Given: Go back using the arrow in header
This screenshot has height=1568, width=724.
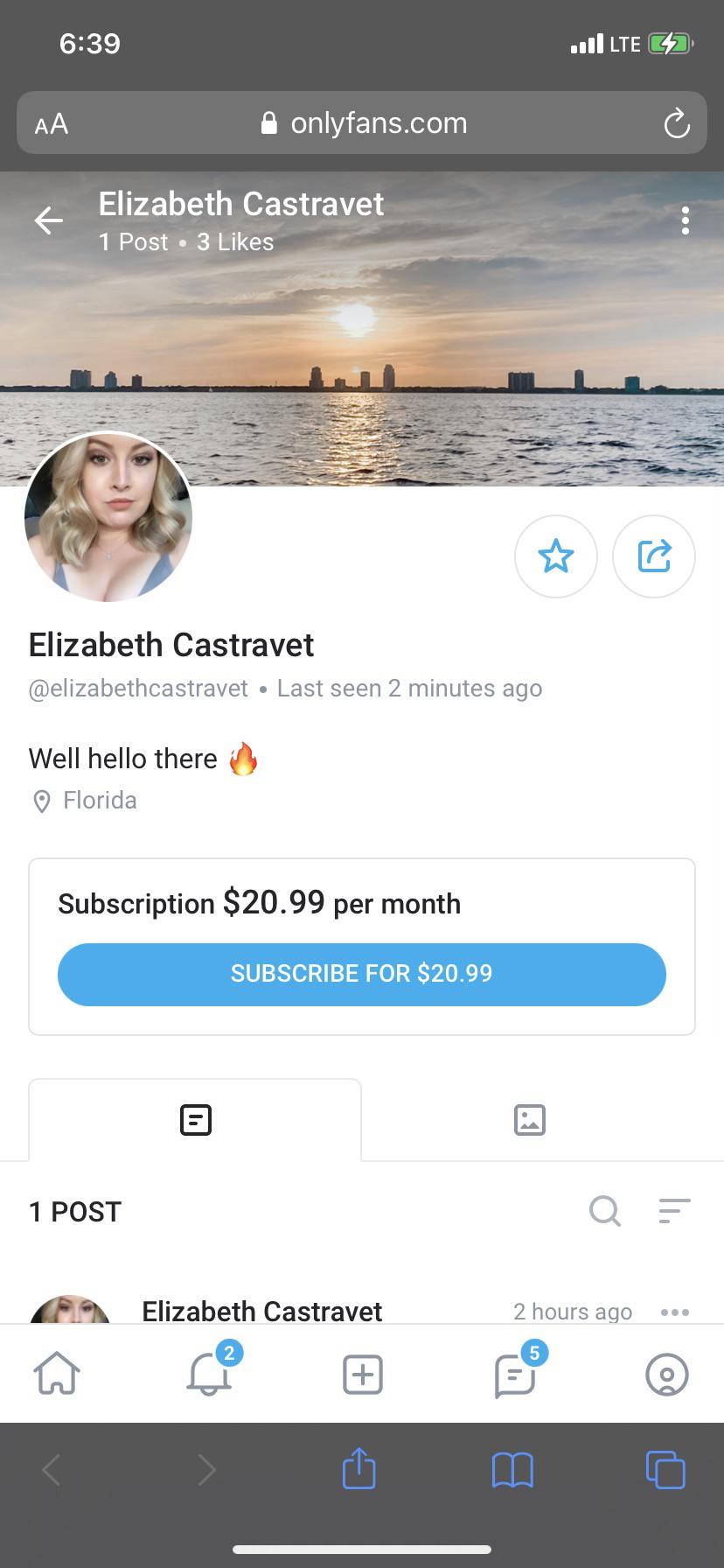Looking at the screenshot, I should tap(48, 220).
